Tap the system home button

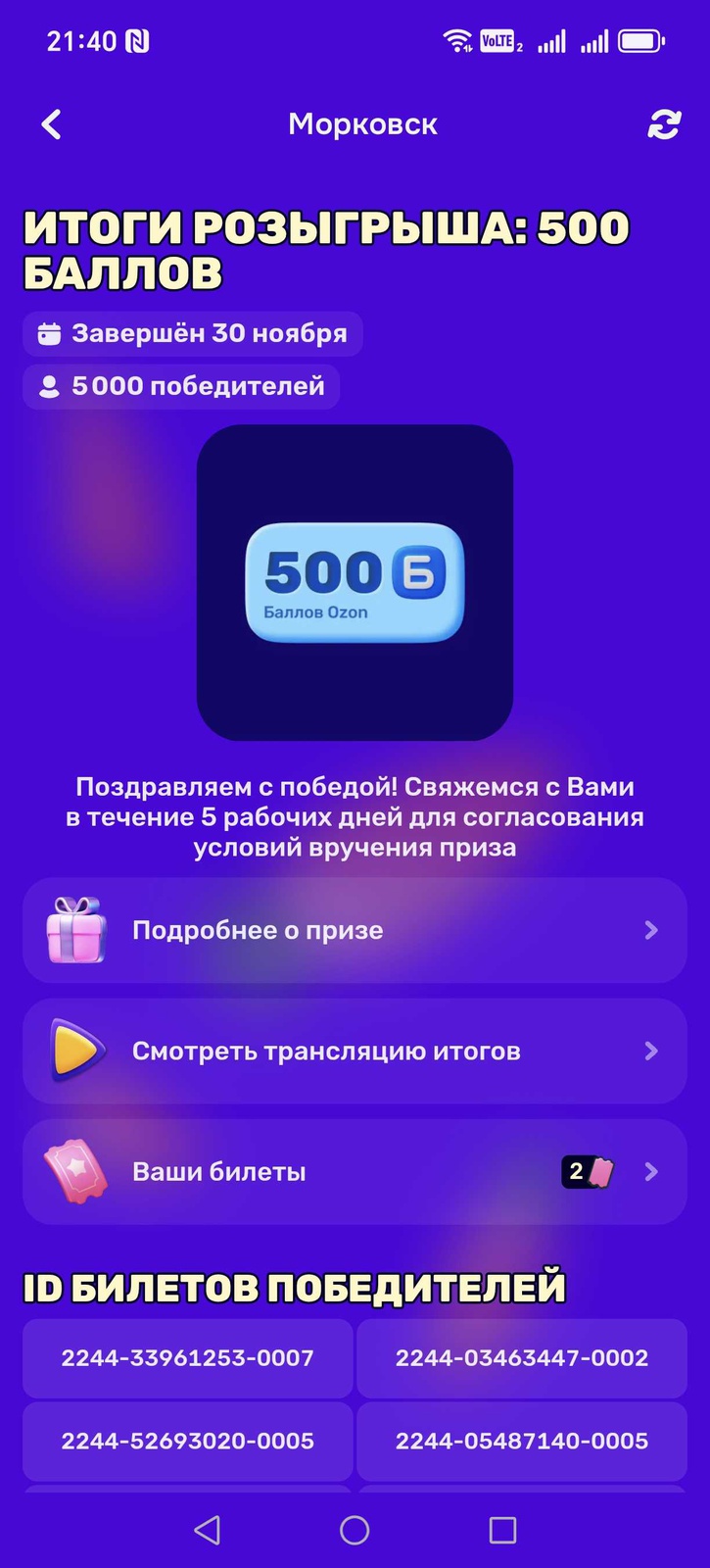[355, 1530]
